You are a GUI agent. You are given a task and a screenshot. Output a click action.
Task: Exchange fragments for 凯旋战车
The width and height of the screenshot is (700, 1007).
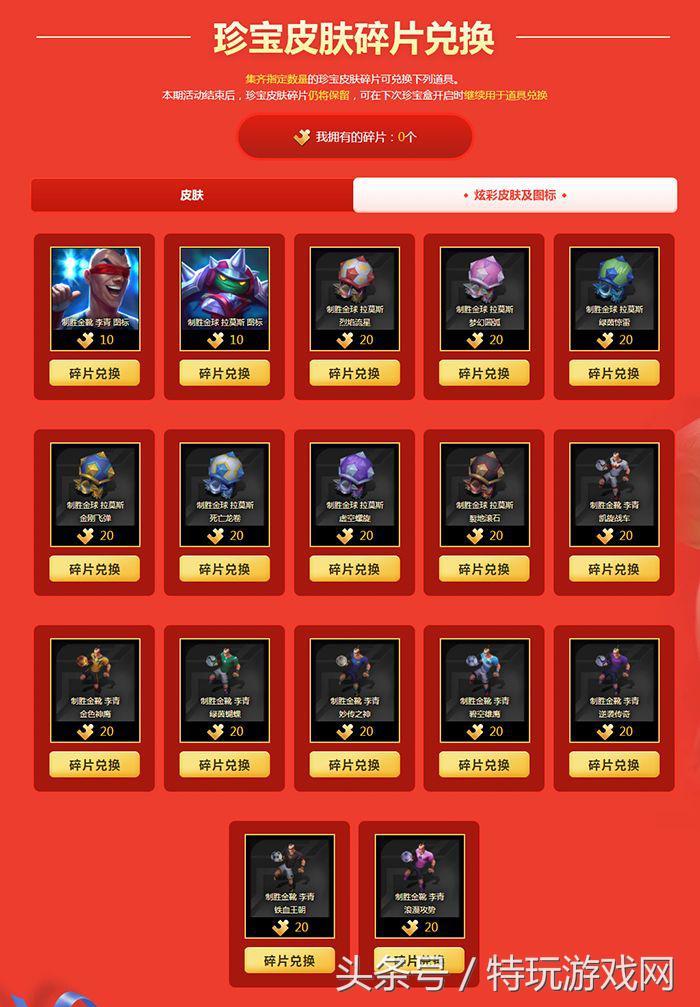614,569
